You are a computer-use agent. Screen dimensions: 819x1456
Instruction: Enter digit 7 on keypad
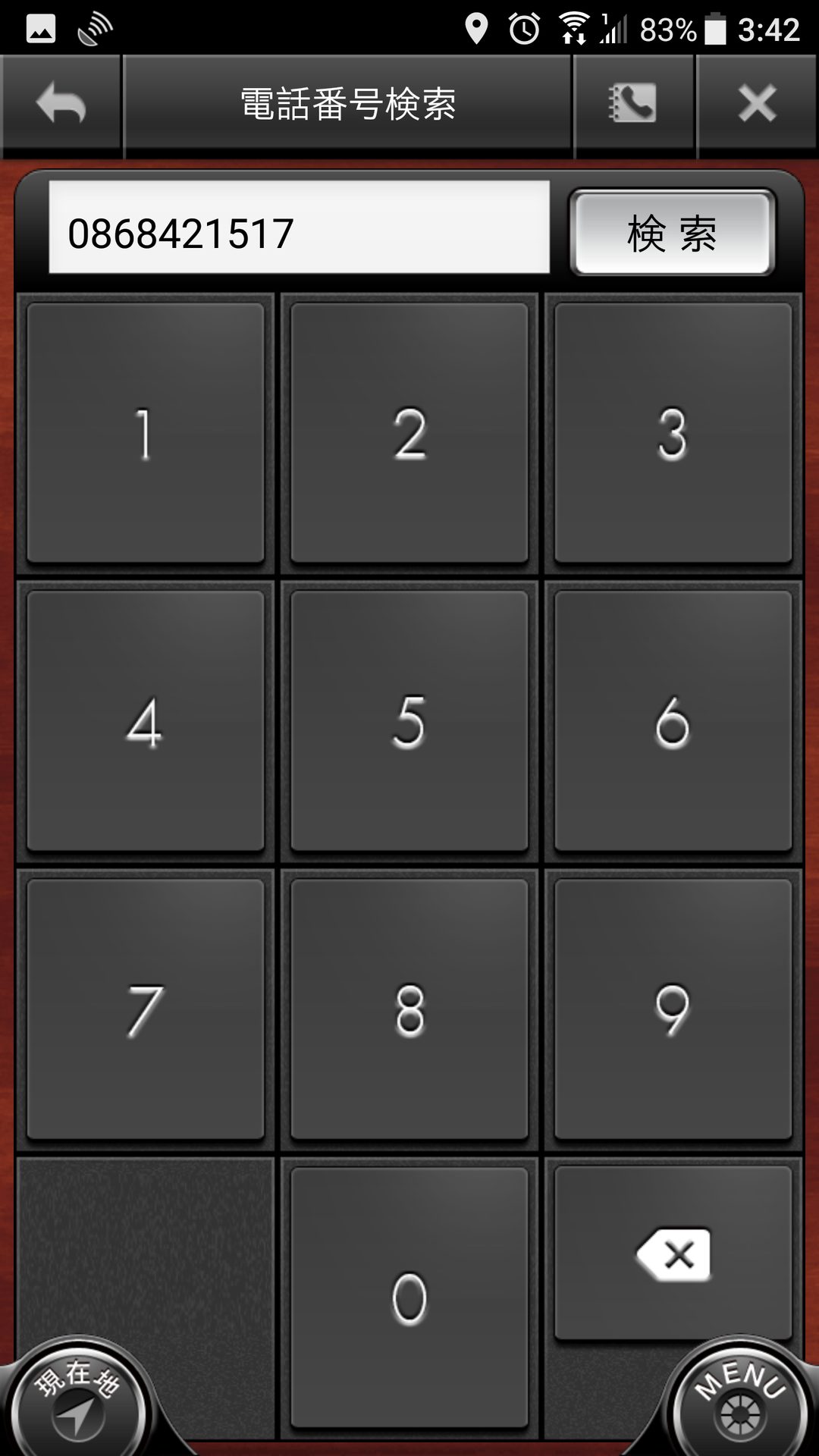[145, 1009]
